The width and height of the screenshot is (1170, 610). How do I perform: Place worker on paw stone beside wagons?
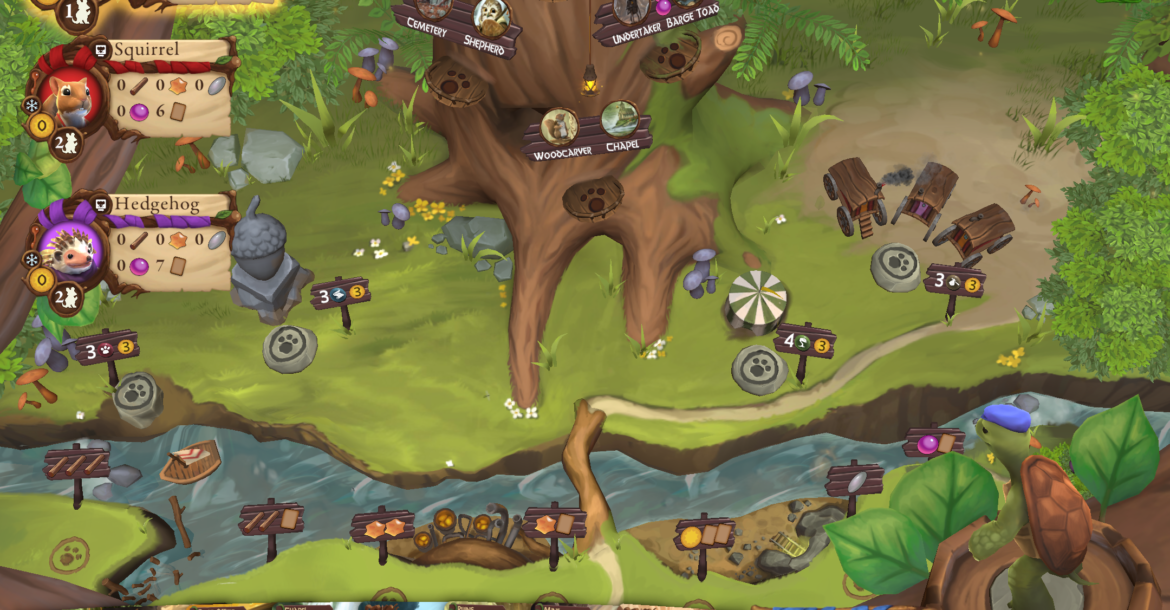[x=896, y=266]
